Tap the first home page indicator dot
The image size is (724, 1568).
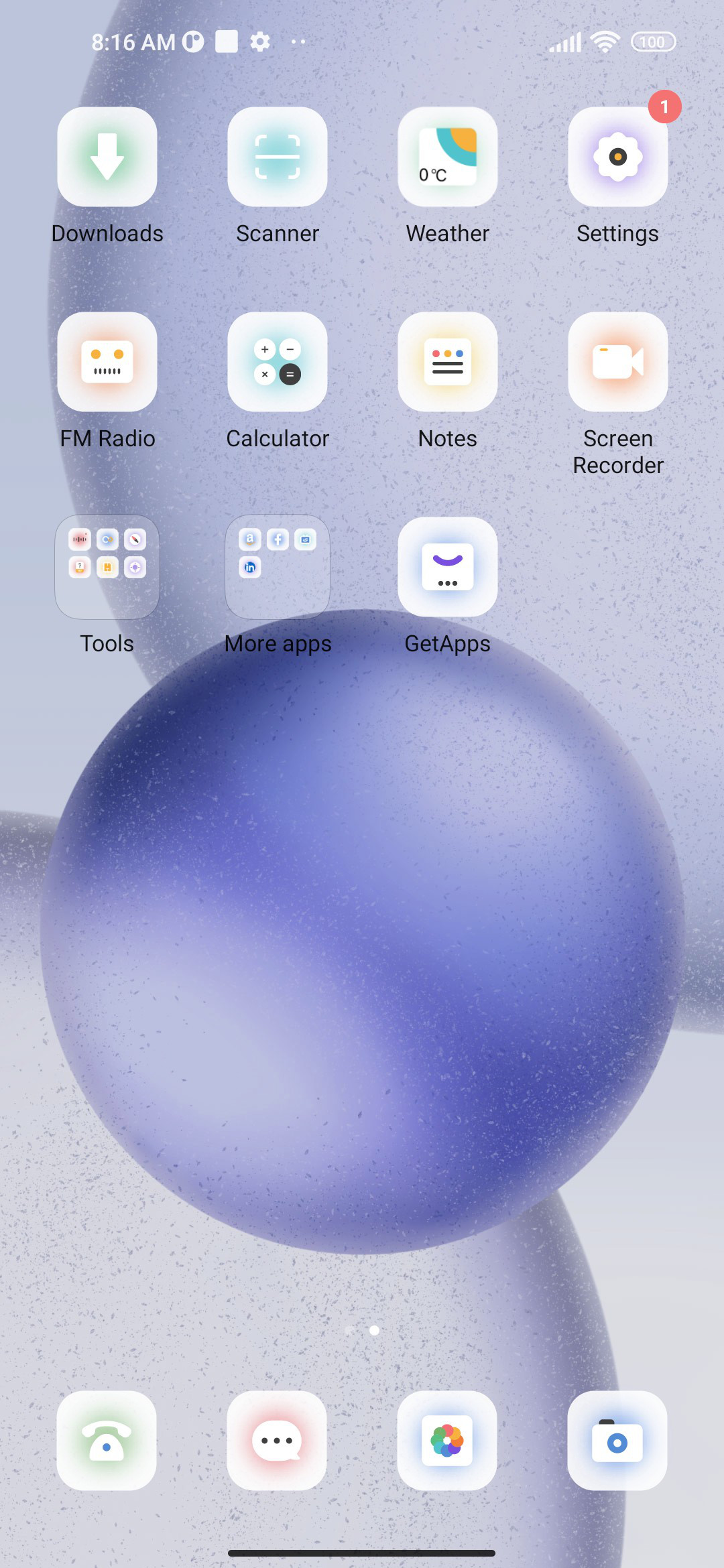click(349, 1330)
